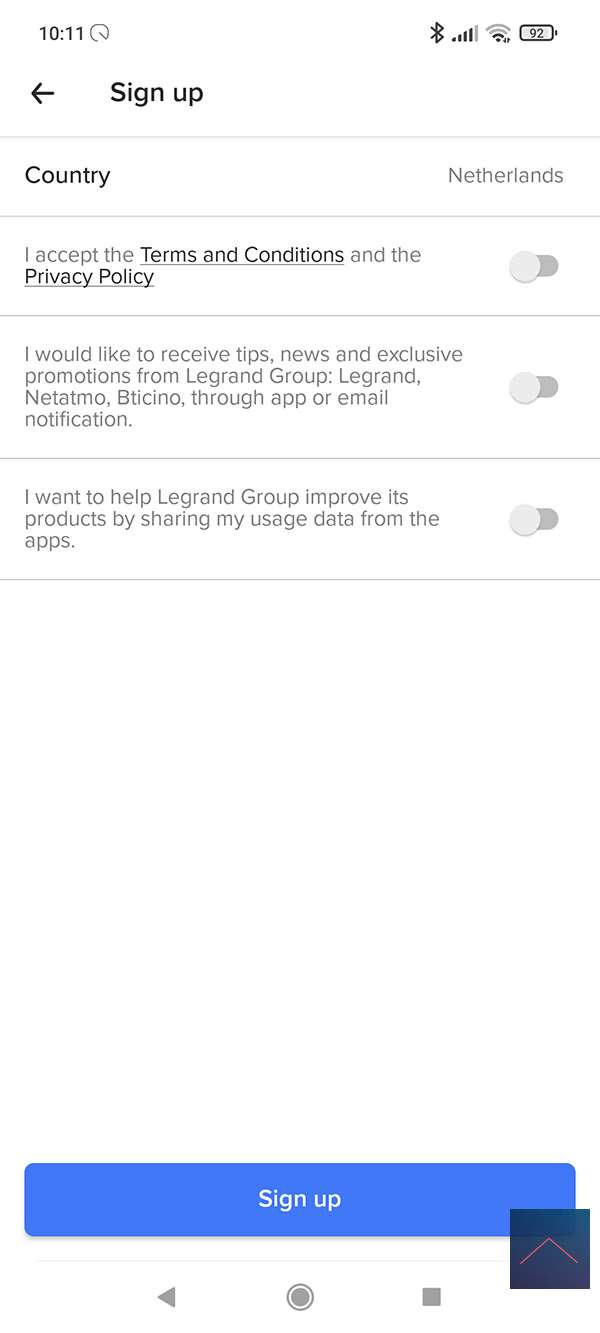Screen dimensions: 600x1333
Task: Accept the Terms and Conditions toggle
Action: [x=533, y=266]
